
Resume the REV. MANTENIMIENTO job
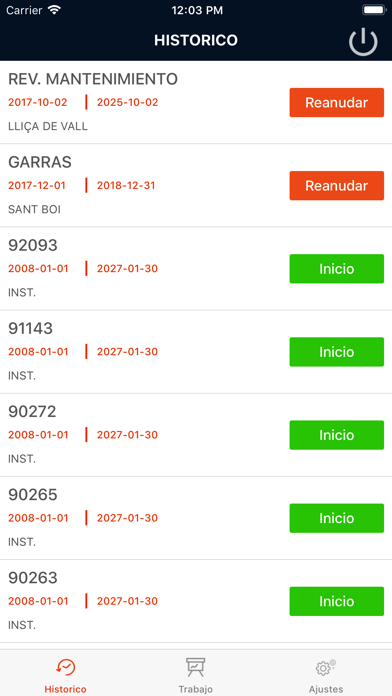(337, 103)
